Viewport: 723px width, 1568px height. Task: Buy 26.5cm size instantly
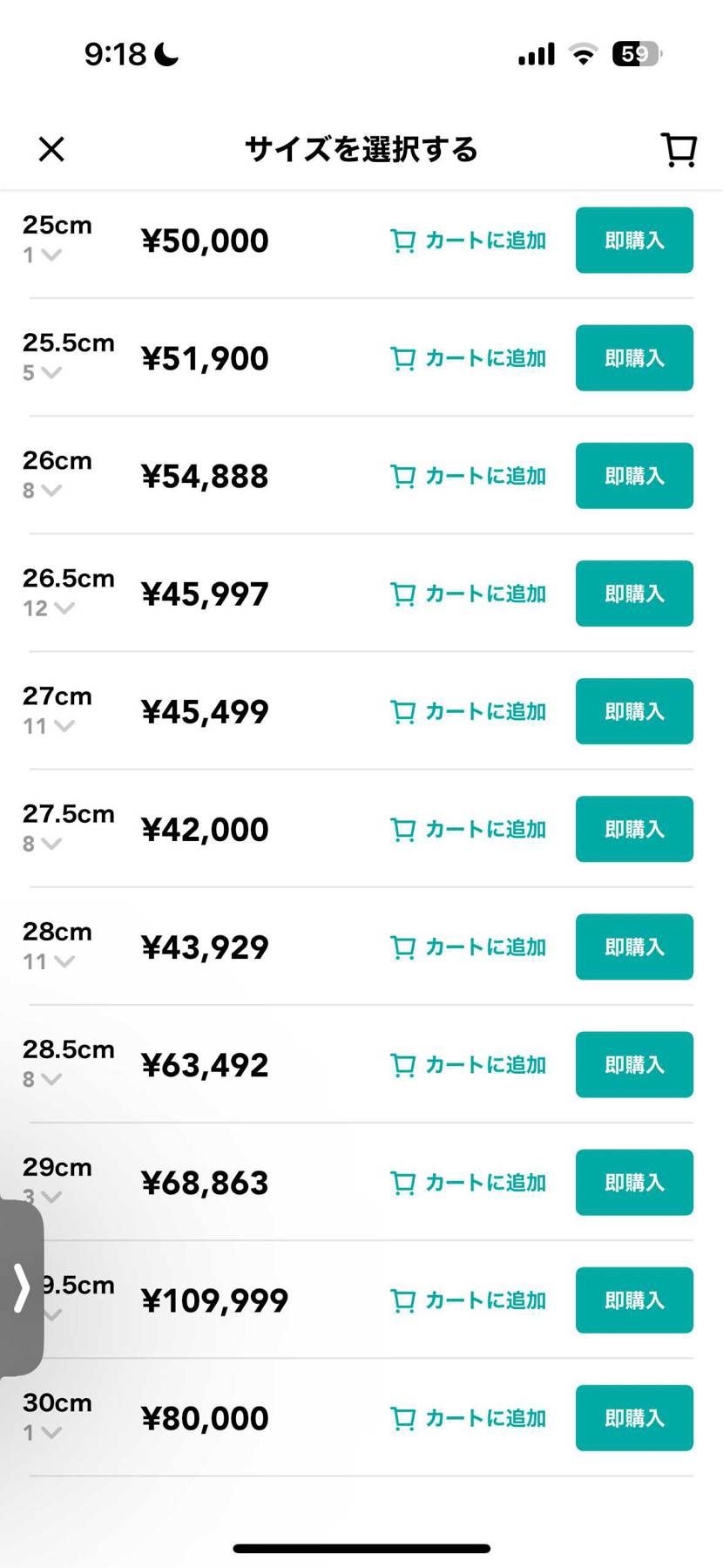pos(634,594)
